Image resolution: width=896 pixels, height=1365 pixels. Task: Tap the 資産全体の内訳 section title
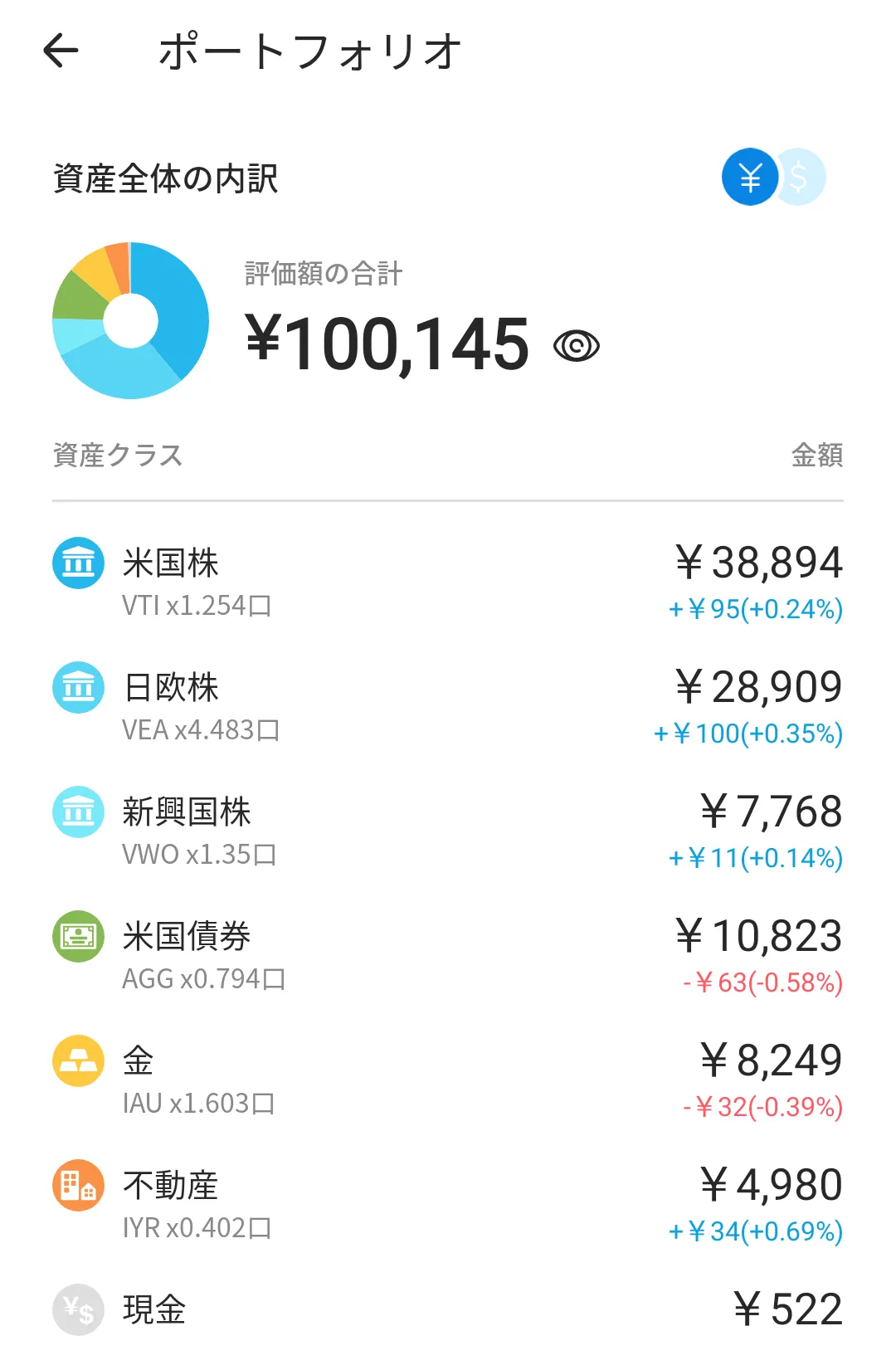tap(165, 175)
